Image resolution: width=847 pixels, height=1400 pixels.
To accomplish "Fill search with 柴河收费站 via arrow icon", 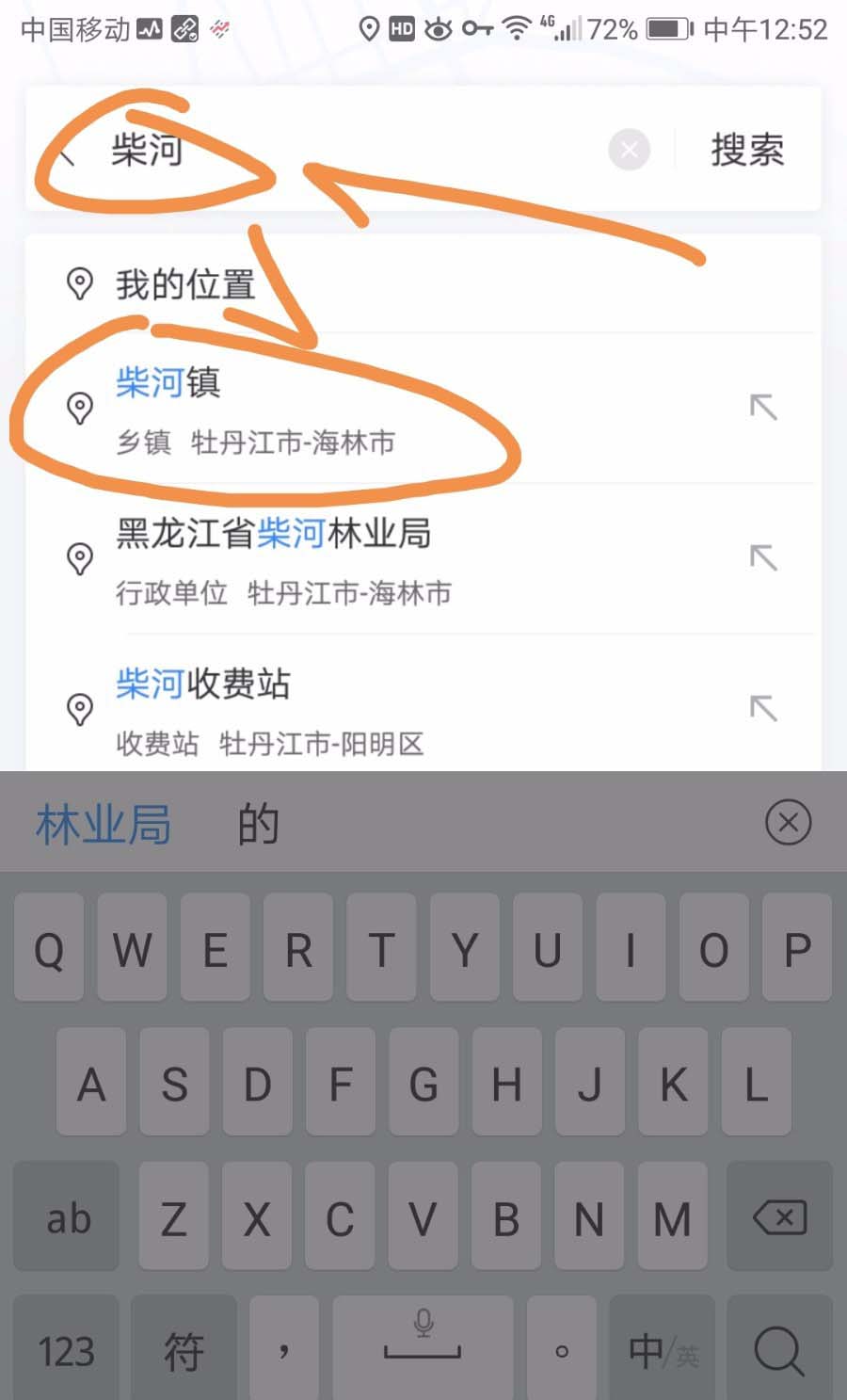I will pos(763,708).
